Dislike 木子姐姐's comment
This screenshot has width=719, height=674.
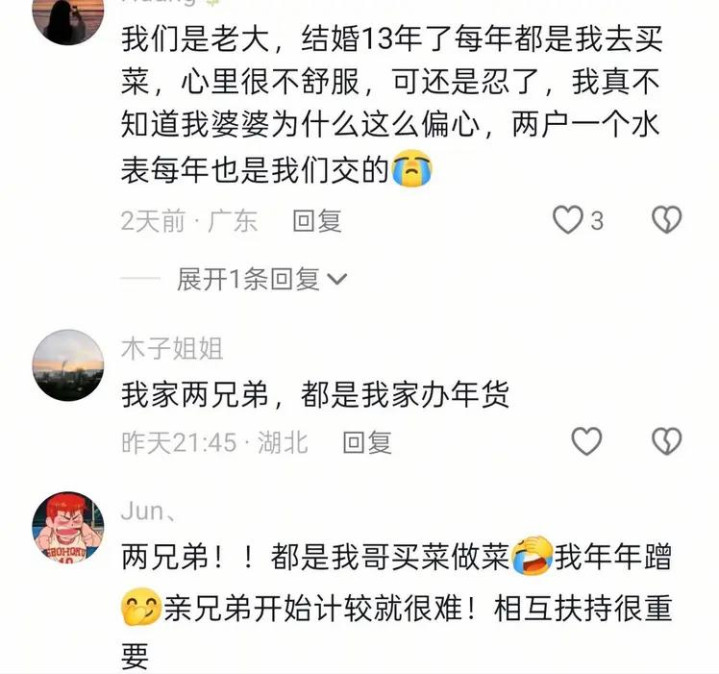(x=666, y=441)
